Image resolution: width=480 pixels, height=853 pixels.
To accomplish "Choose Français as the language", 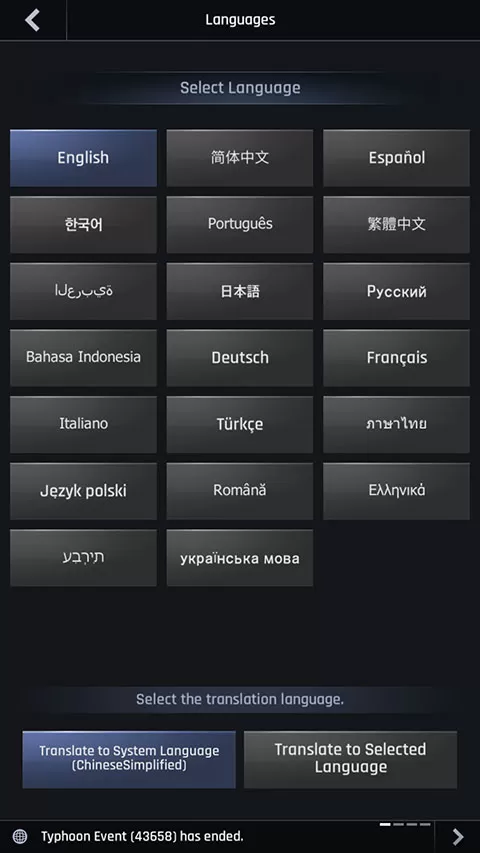I will pos(396,357).
